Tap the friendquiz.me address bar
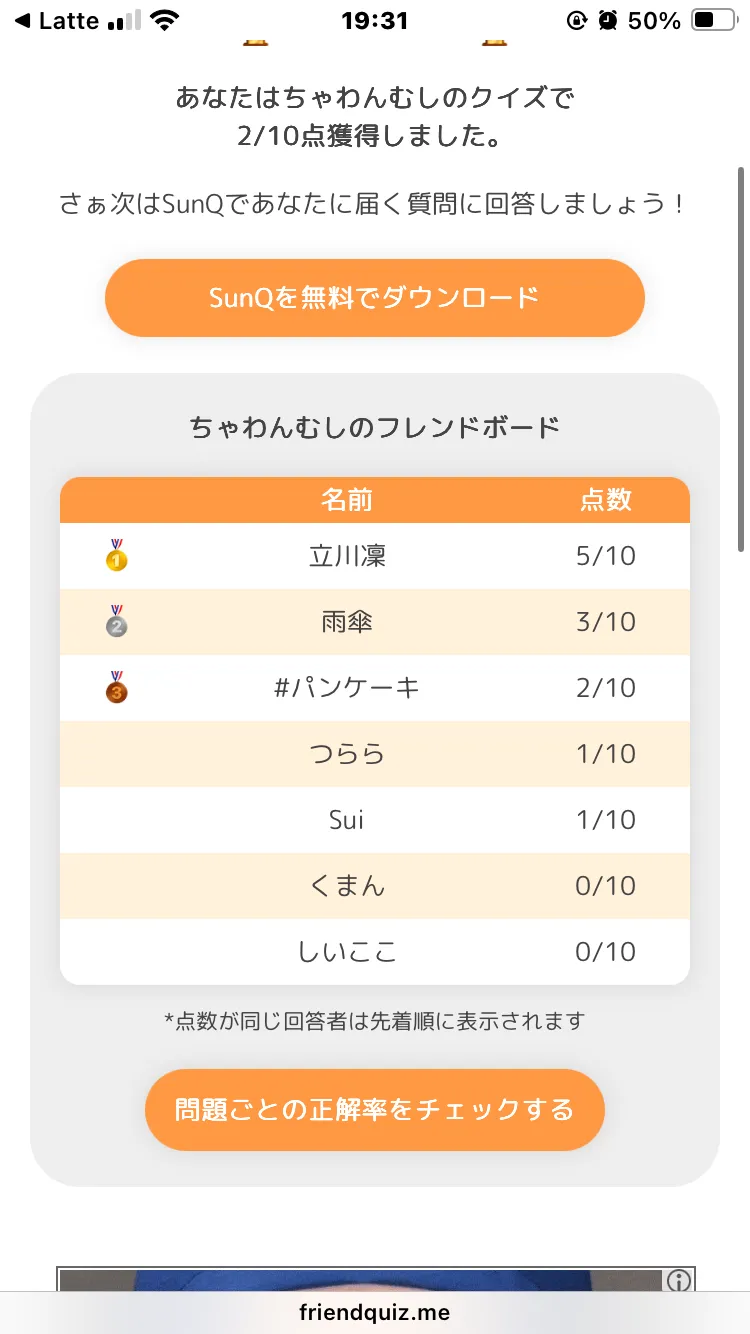Screen dimensions: 750x1334 point(374,1313)
